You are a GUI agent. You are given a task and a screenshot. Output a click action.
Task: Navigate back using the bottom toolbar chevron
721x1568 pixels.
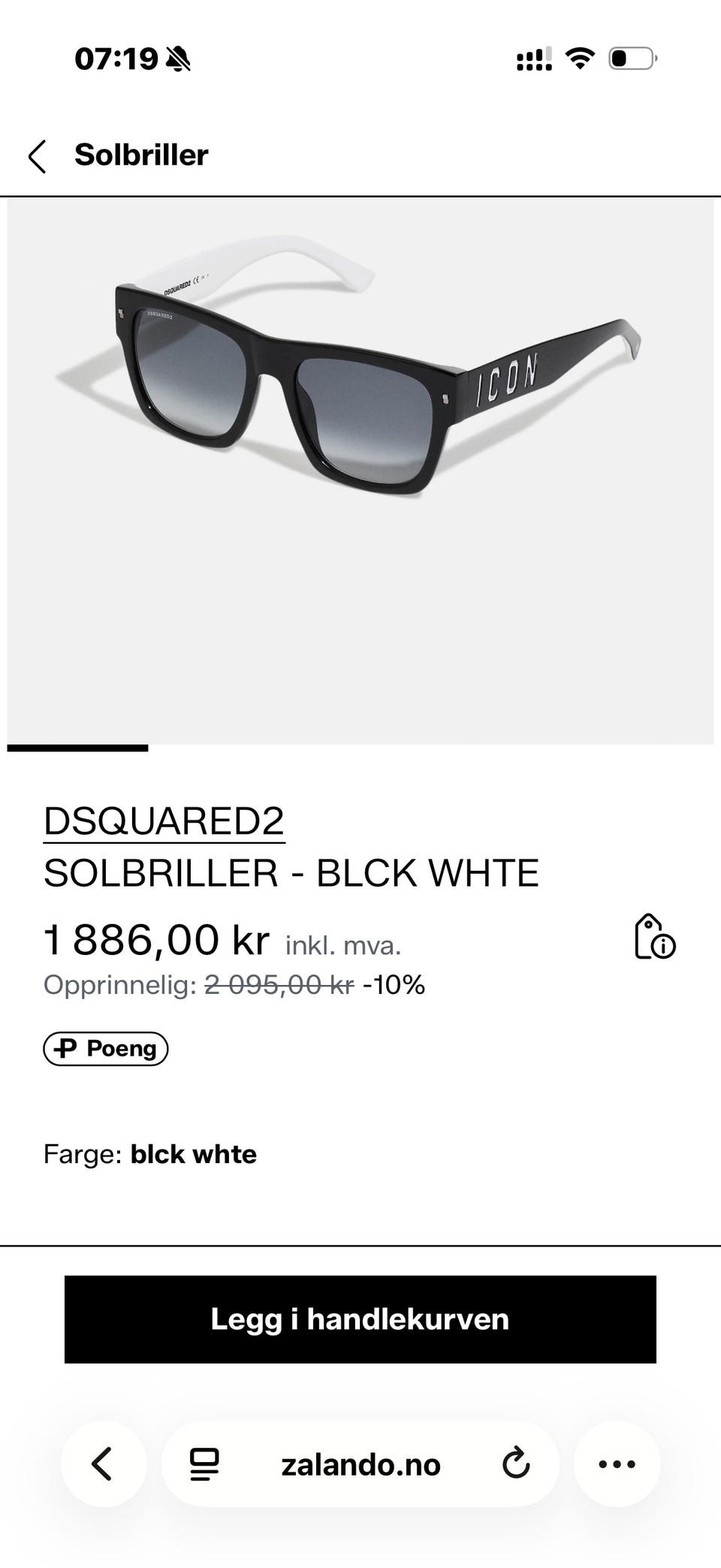pyautogui.click(x=104, y=1464)
